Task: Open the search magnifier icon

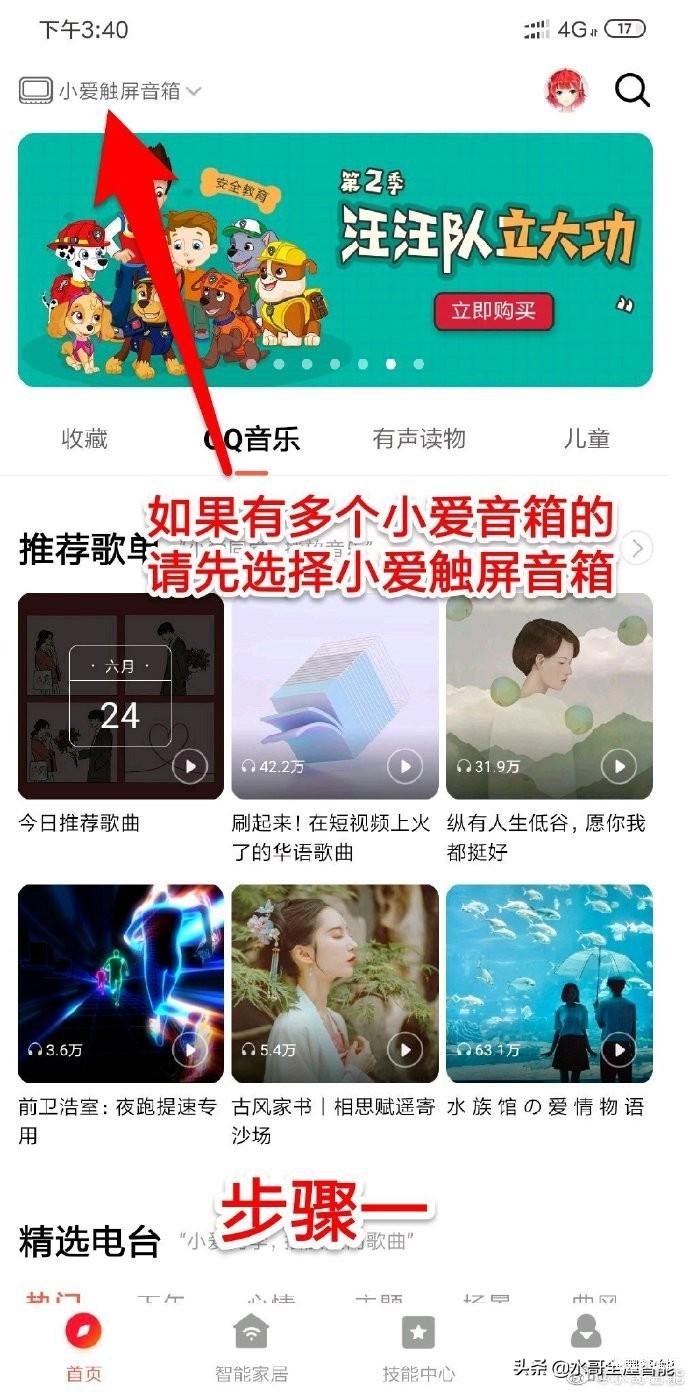Action: pos(632,91)
